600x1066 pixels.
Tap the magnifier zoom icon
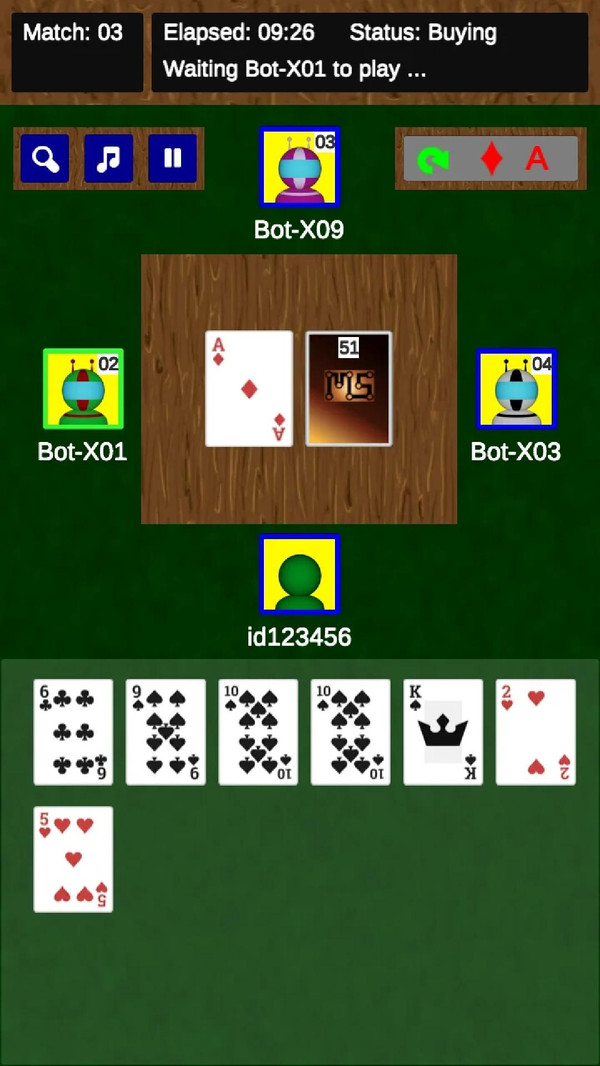pos(45,158)
